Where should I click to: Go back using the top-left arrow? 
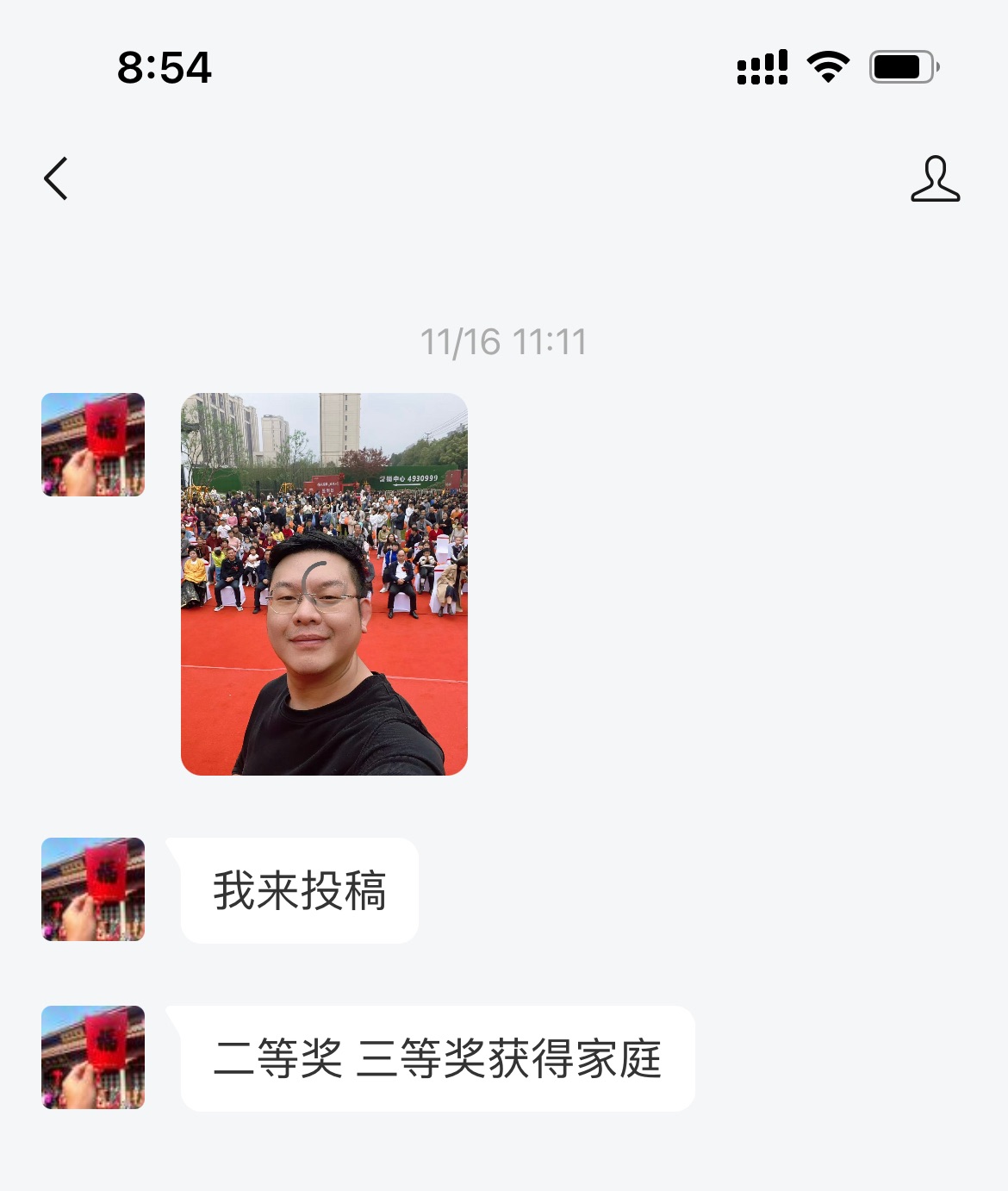pos(56,178)
